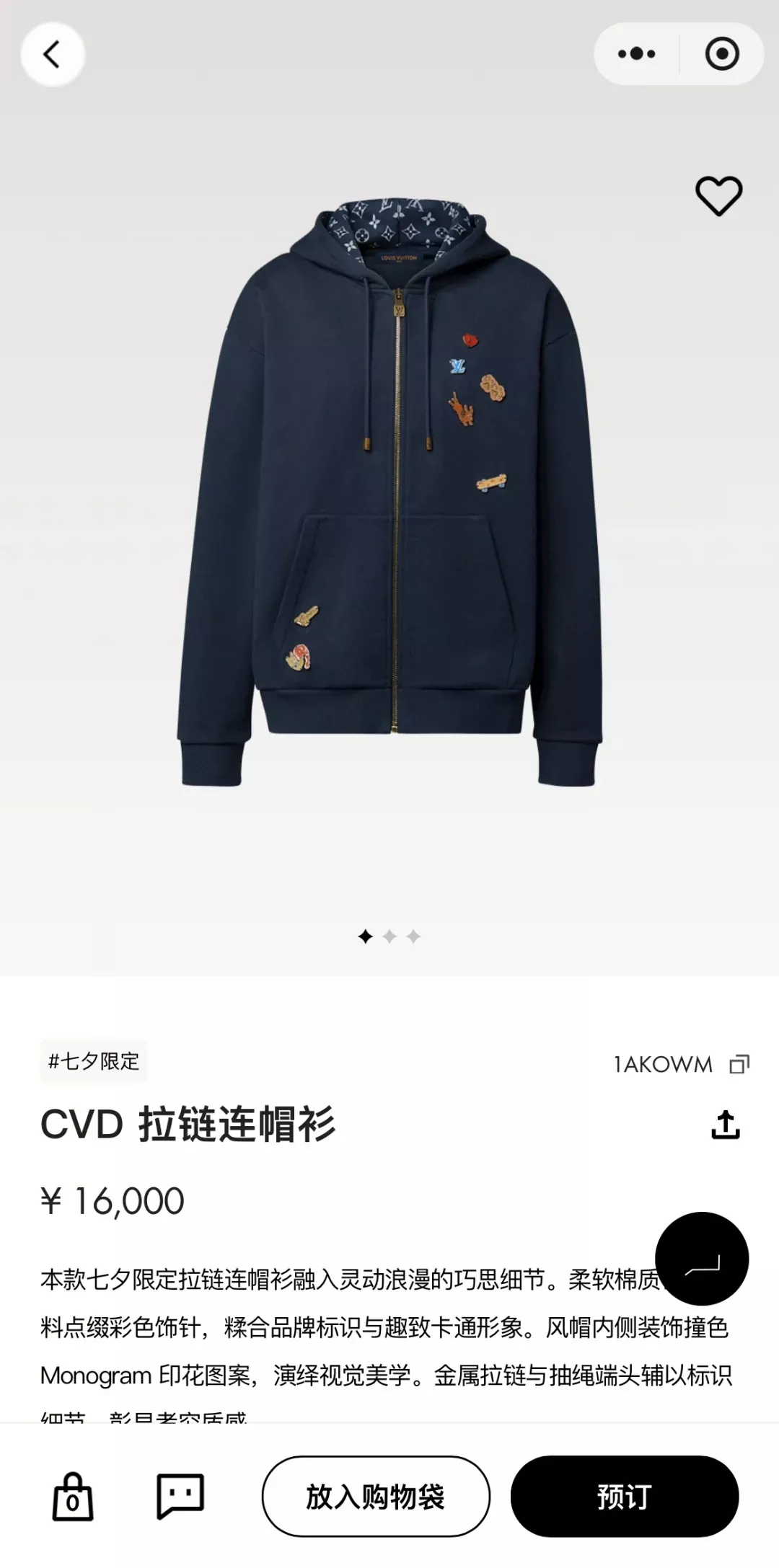Screen dimensions: 779x1568
Task: Close the mini program with the target icon
Action: coord(722,54)
